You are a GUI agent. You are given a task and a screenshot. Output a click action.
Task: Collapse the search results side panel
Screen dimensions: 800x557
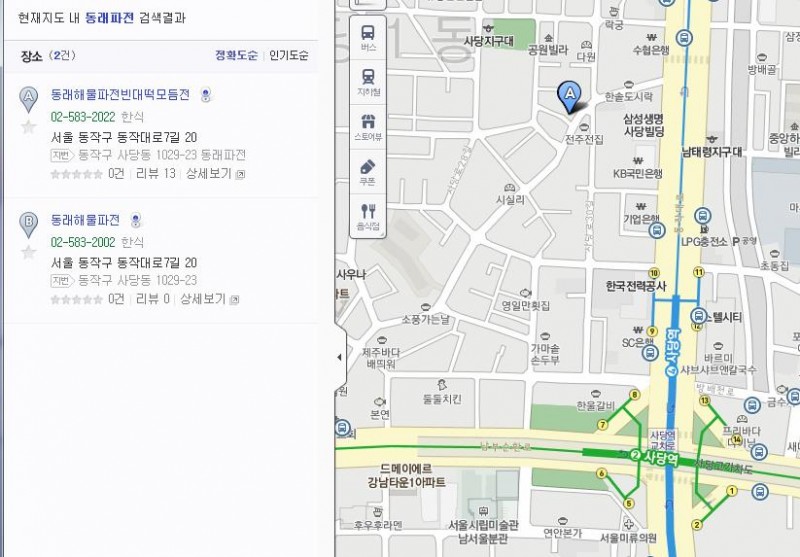(x=339, y=357)
